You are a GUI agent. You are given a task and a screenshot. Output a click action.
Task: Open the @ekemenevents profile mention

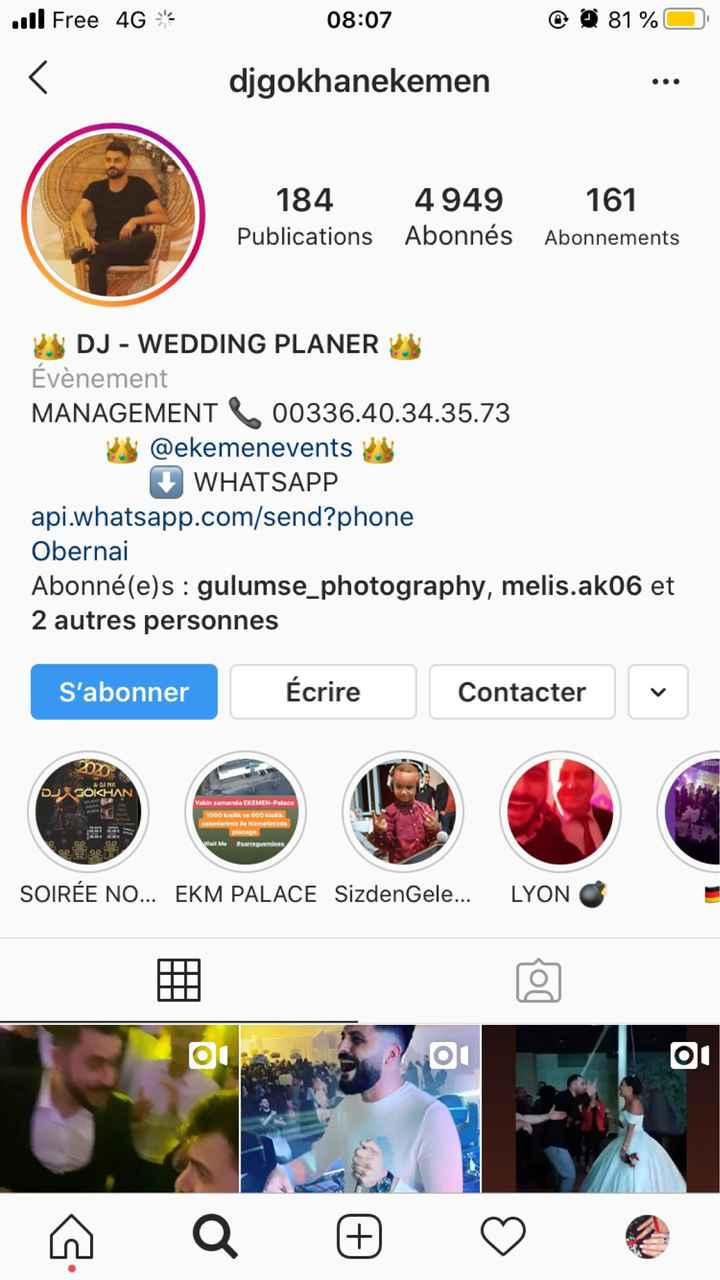pyautogui.click(x=251, y=448)
